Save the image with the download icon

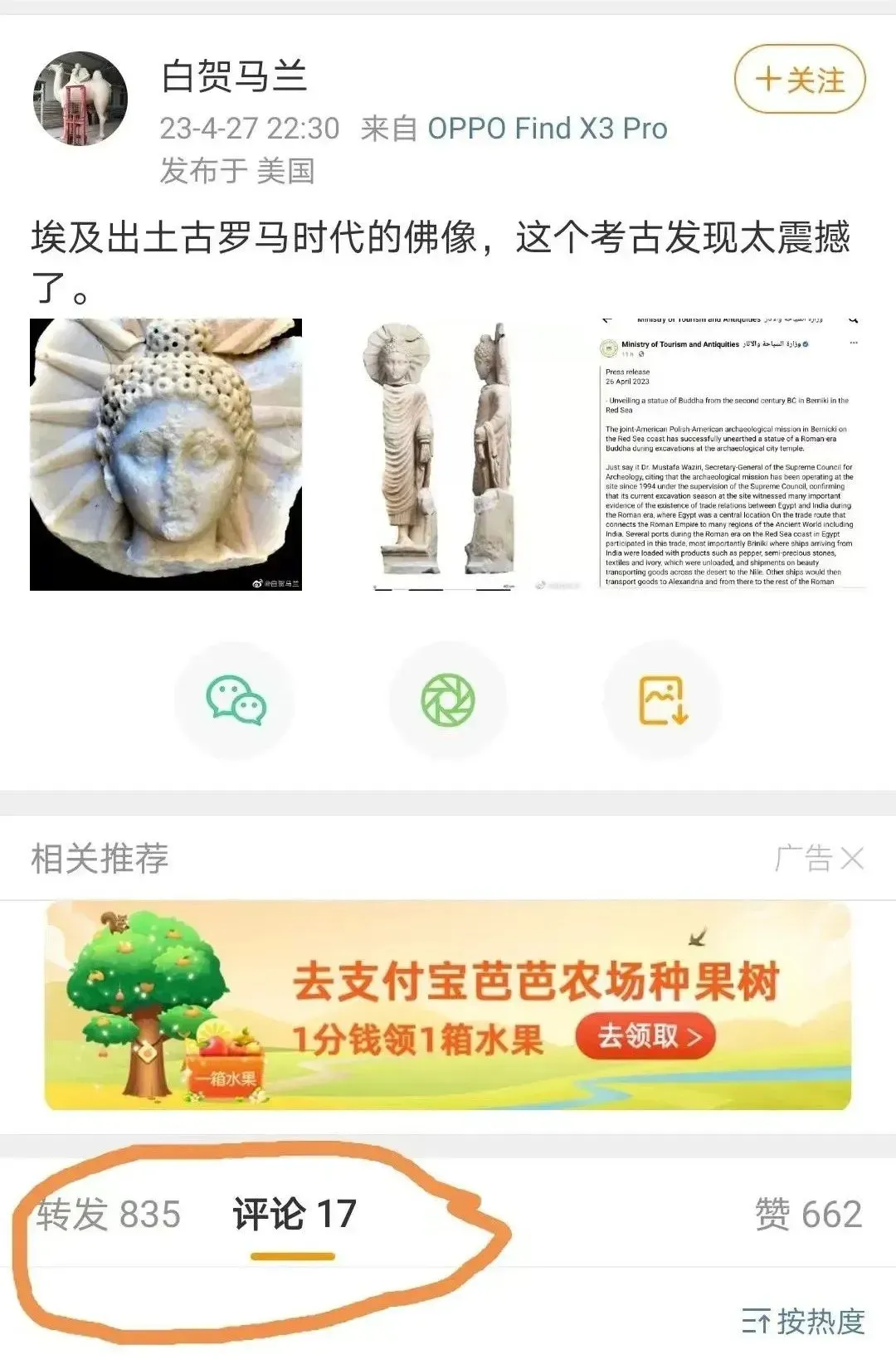[x=662, y=700]
